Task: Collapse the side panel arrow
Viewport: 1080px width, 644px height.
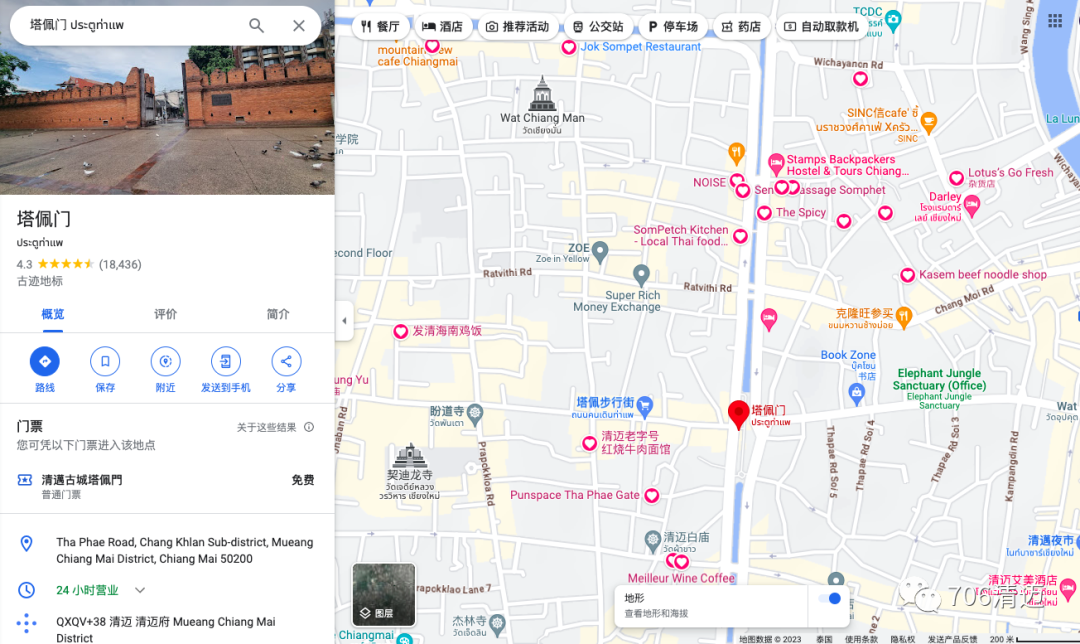Action: click(x=344, y=321)
